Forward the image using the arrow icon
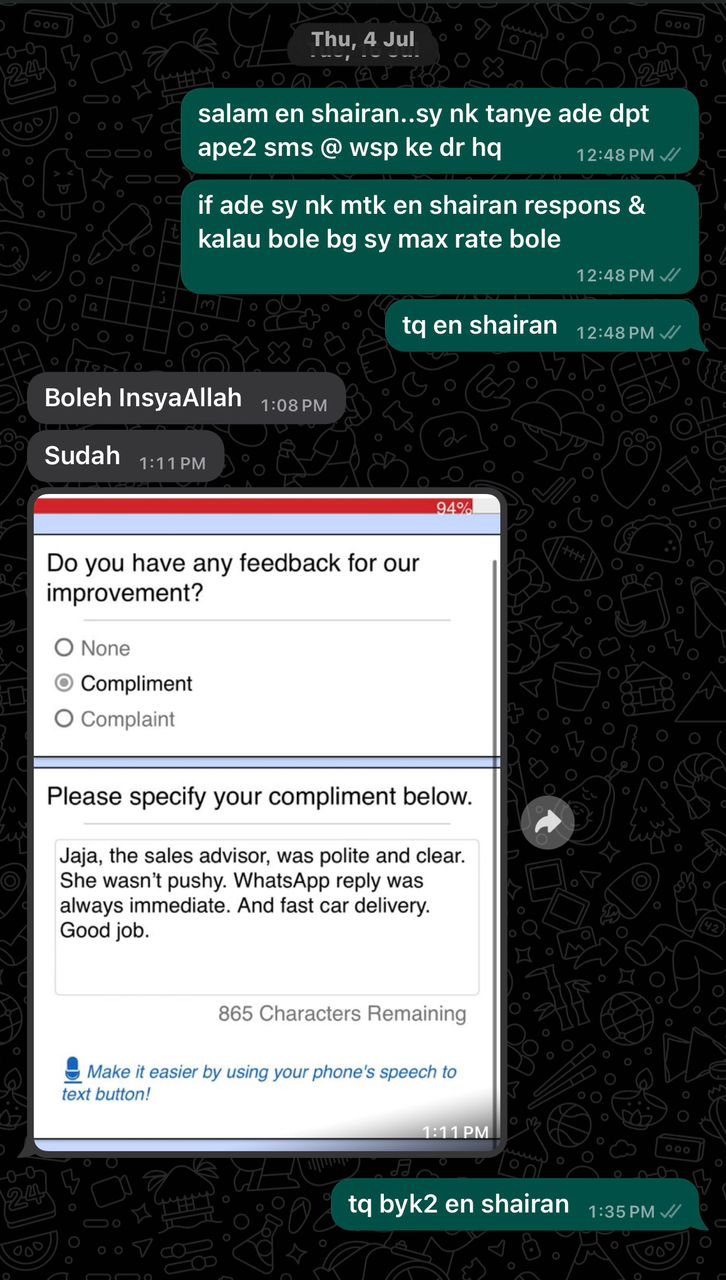726x1280 pixels. pyautogui.click(x=547, y=823)
